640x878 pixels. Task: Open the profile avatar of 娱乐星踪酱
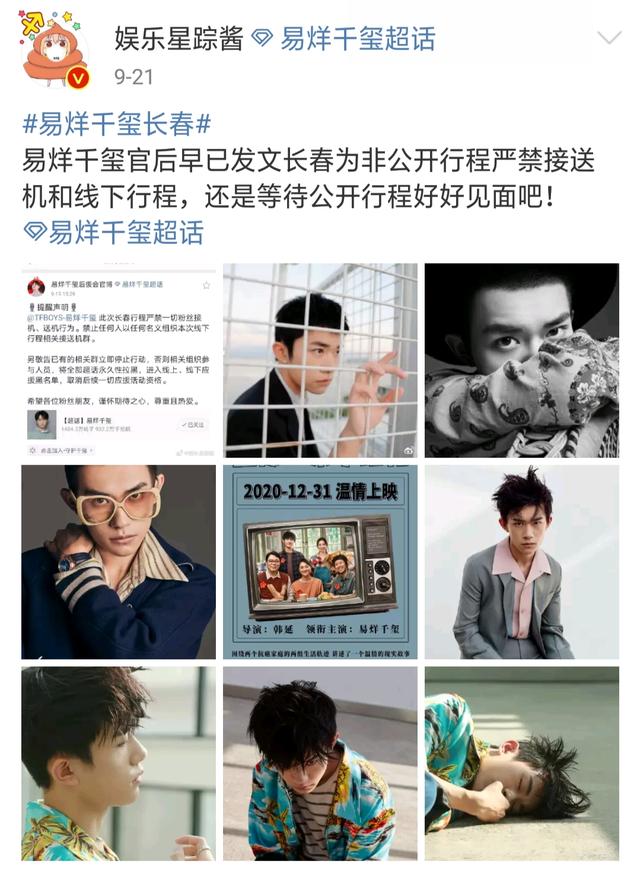tap(57, 48)
